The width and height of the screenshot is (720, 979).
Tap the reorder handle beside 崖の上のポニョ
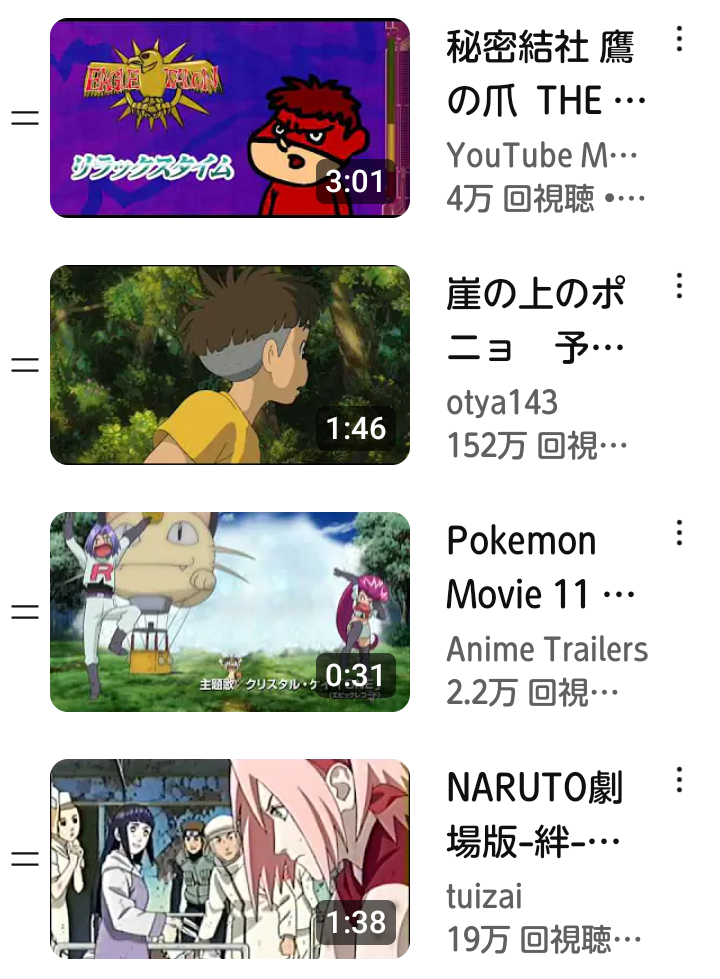click(24, 365)
